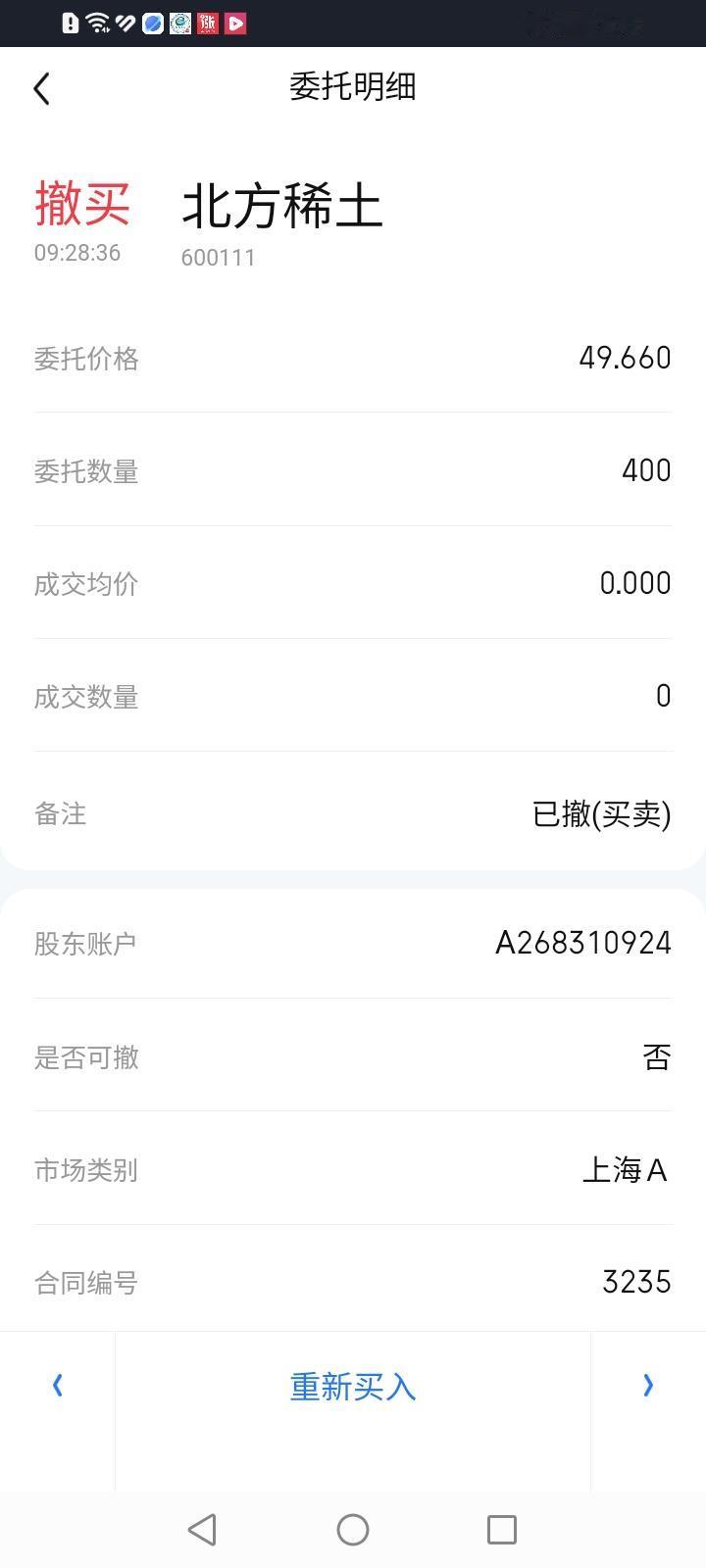
Task: Select the order price 49.660 row
Action: [353, 359]
